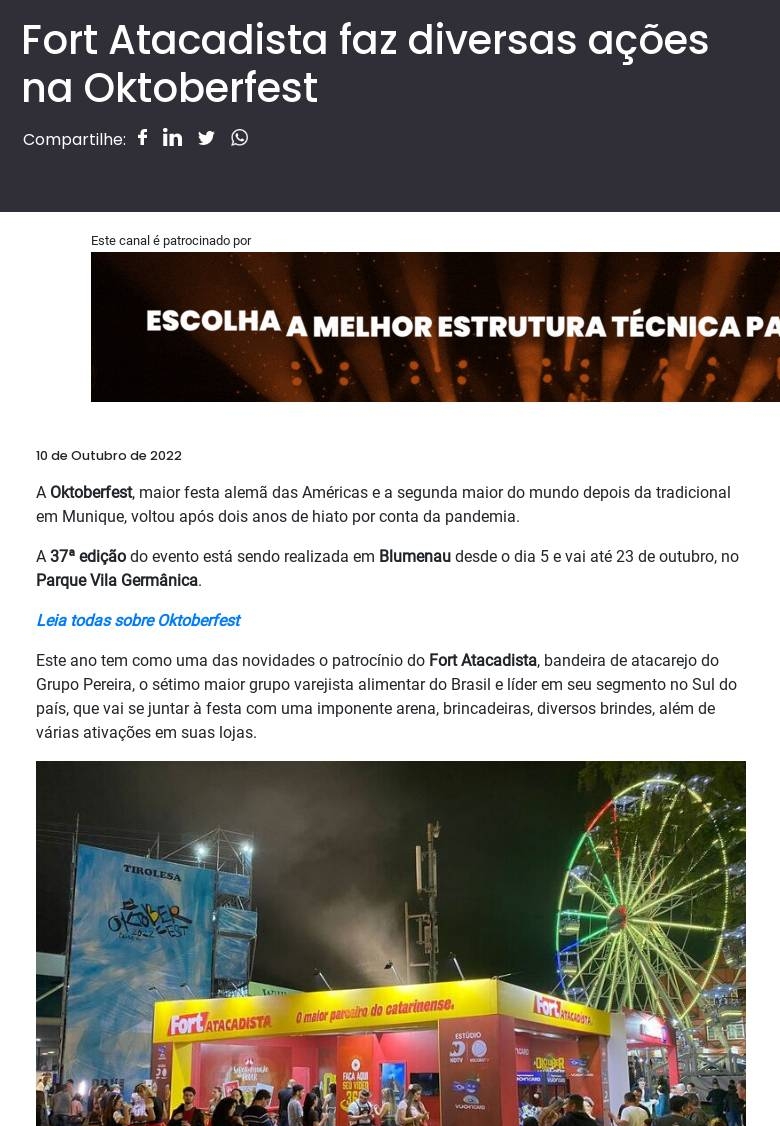Share the article on LinkedIn

pyautogui.click(x=173, y=138)
